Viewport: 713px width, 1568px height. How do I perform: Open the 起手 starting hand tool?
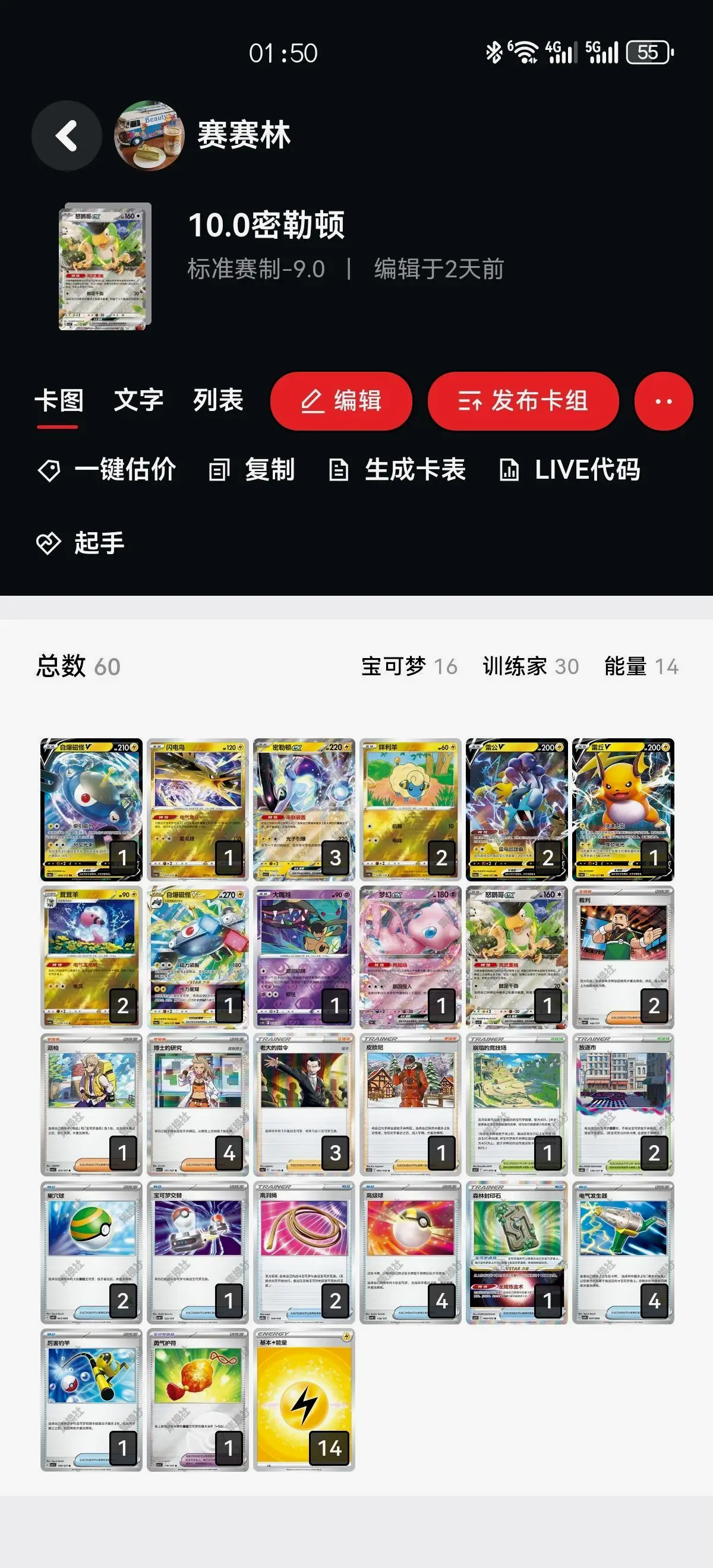tap(81, 543)
